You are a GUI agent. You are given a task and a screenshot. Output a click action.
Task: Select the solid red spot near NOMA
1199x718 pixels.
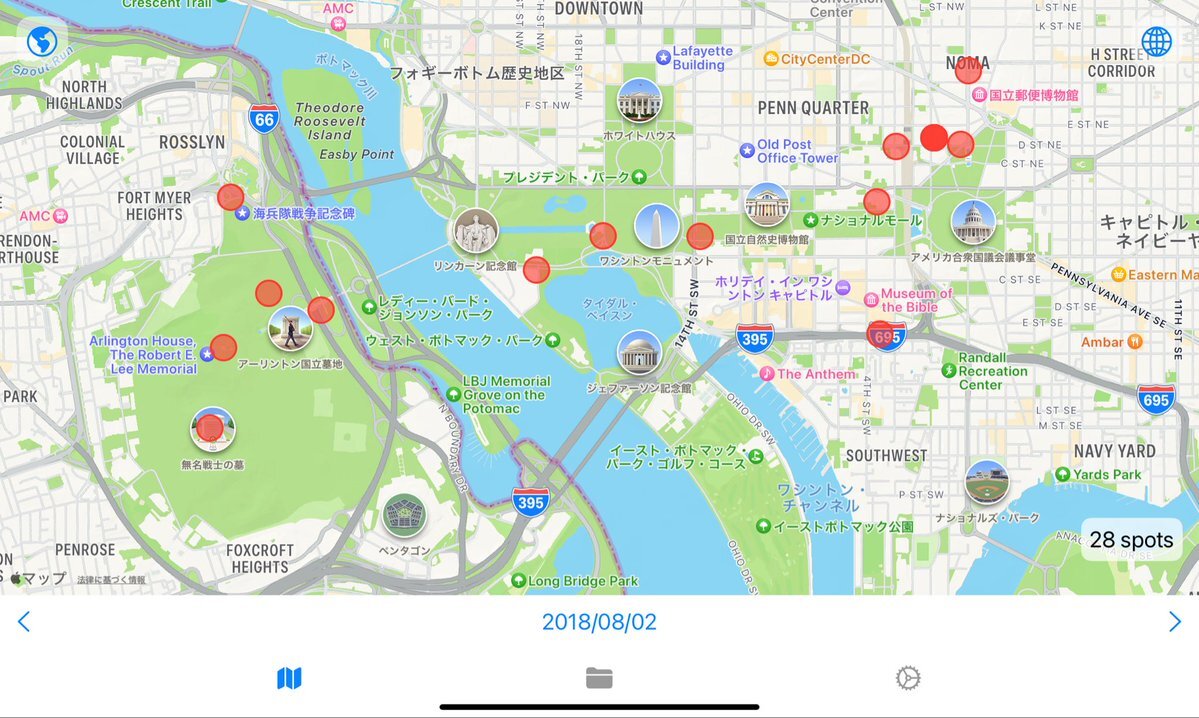coord(934,138)
